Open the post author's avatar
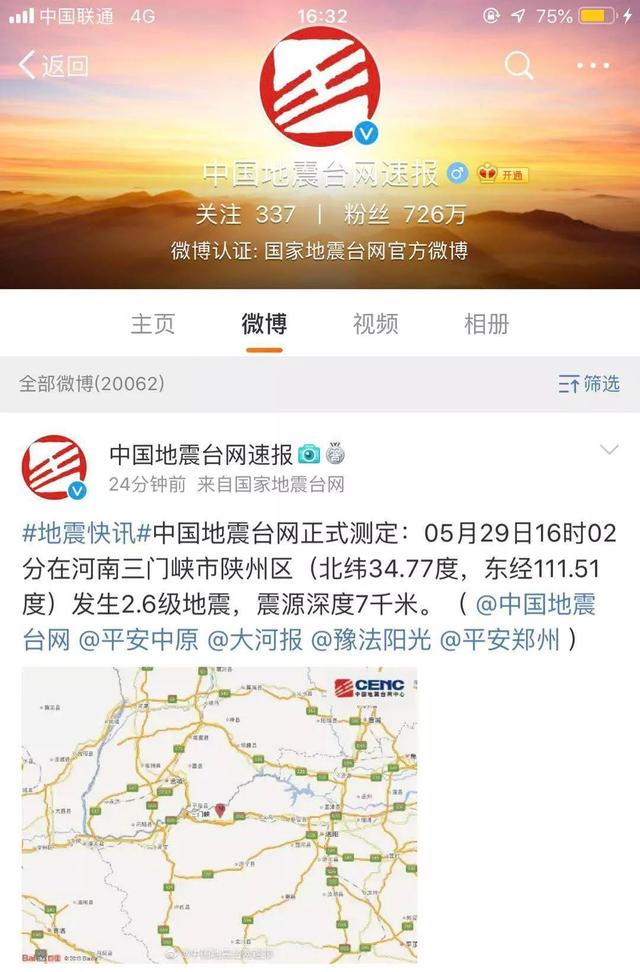640x972 pixels. [x=55, y=467]
